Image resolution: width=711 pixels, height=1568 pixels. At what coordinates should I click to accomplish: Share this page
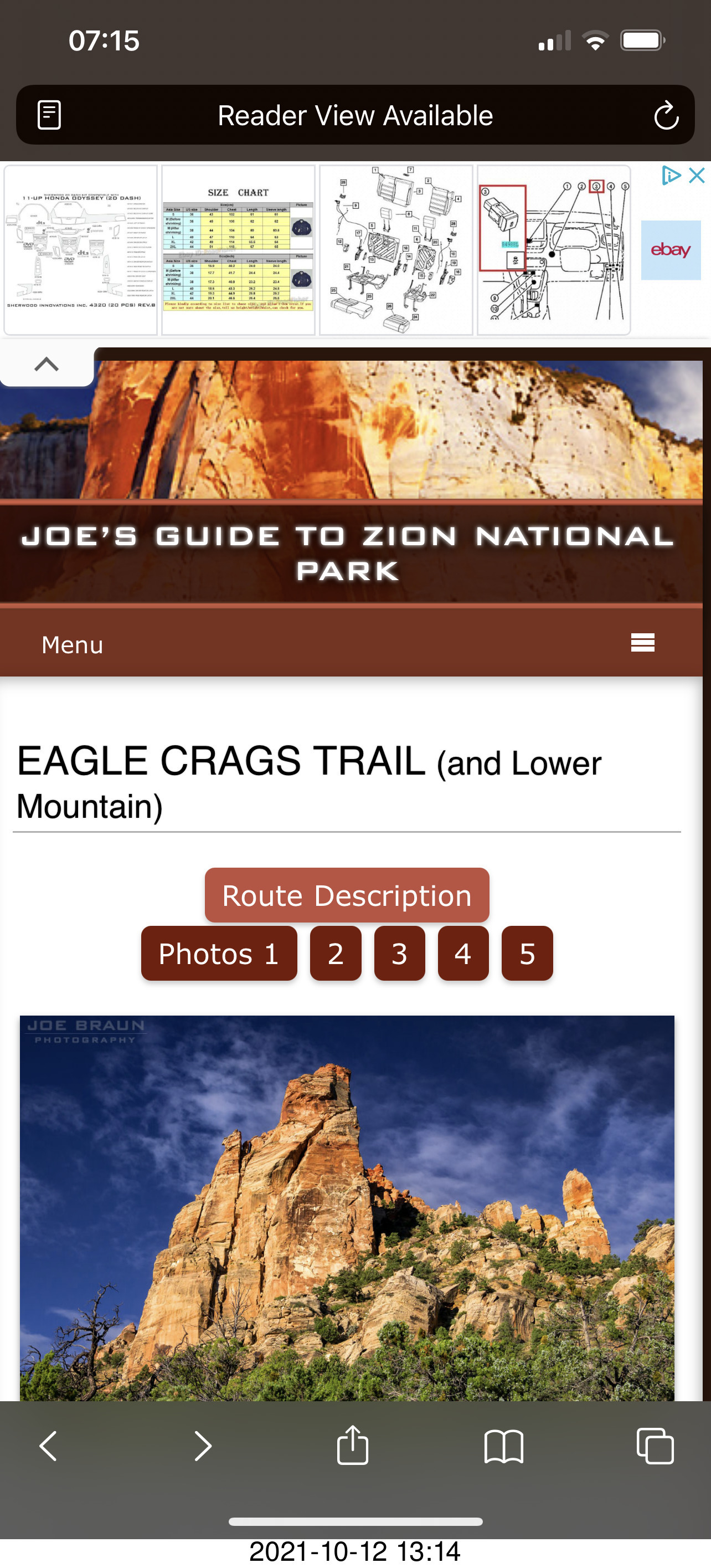click(x=353, y=1446)
